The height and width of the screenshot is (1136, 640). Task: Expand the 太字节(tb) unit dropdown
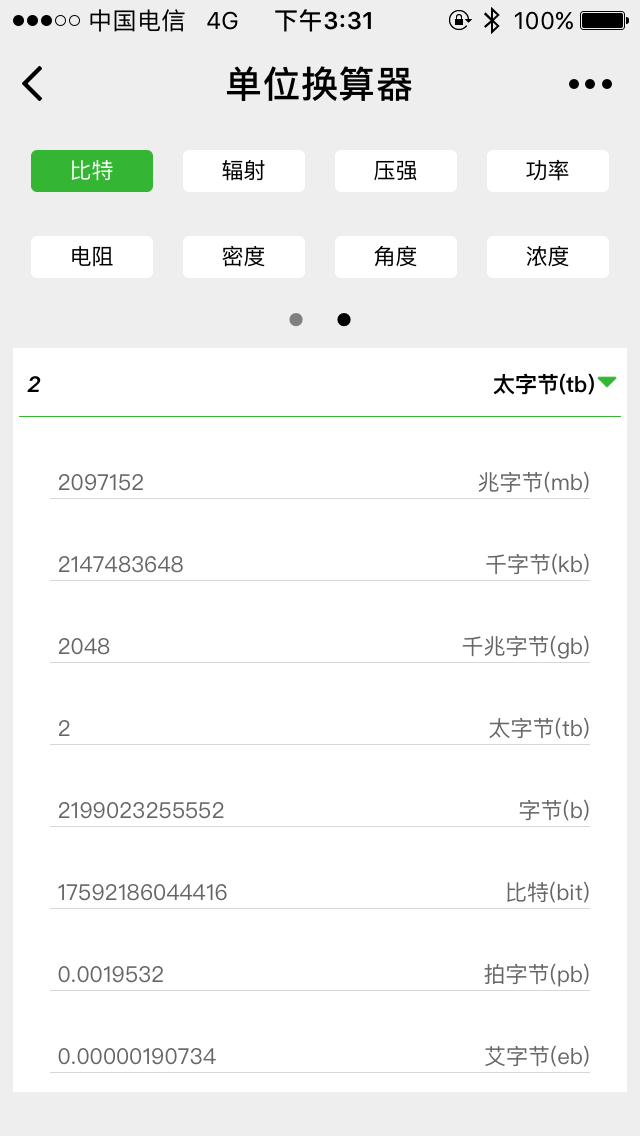tap(555, 385)
